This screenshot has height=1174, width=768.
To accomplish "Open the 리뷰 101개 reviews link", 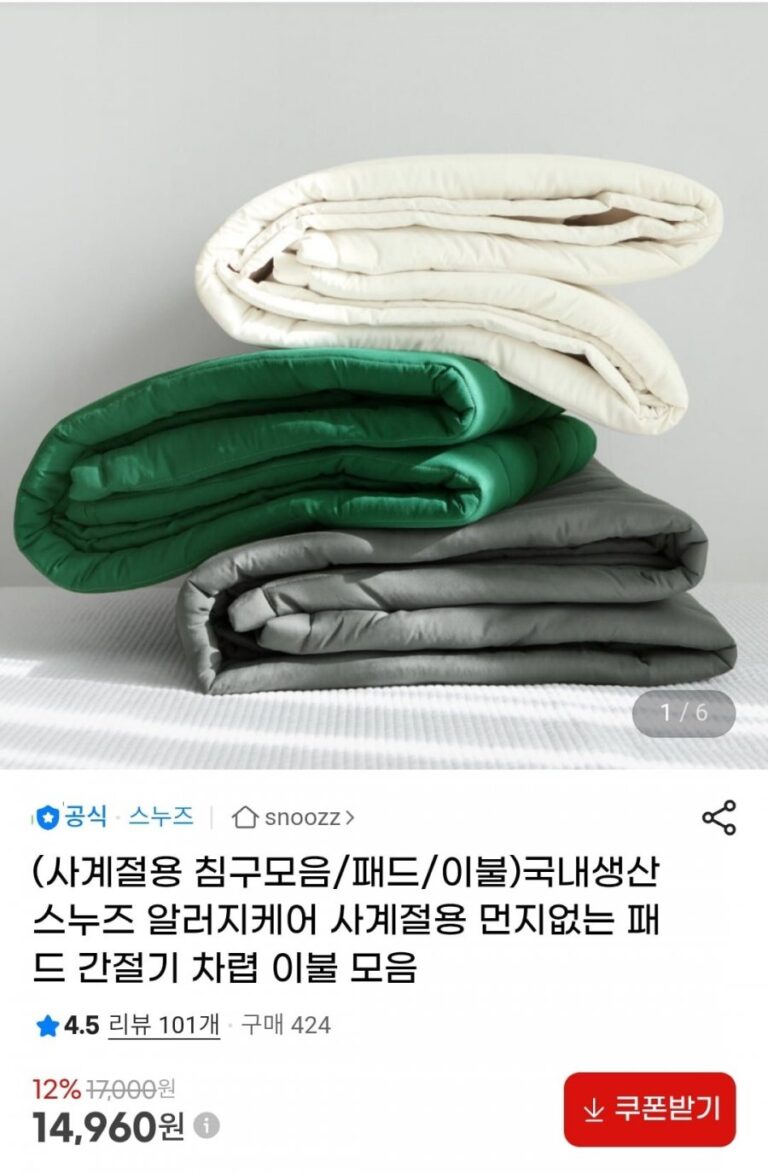I will (164, 1025).
